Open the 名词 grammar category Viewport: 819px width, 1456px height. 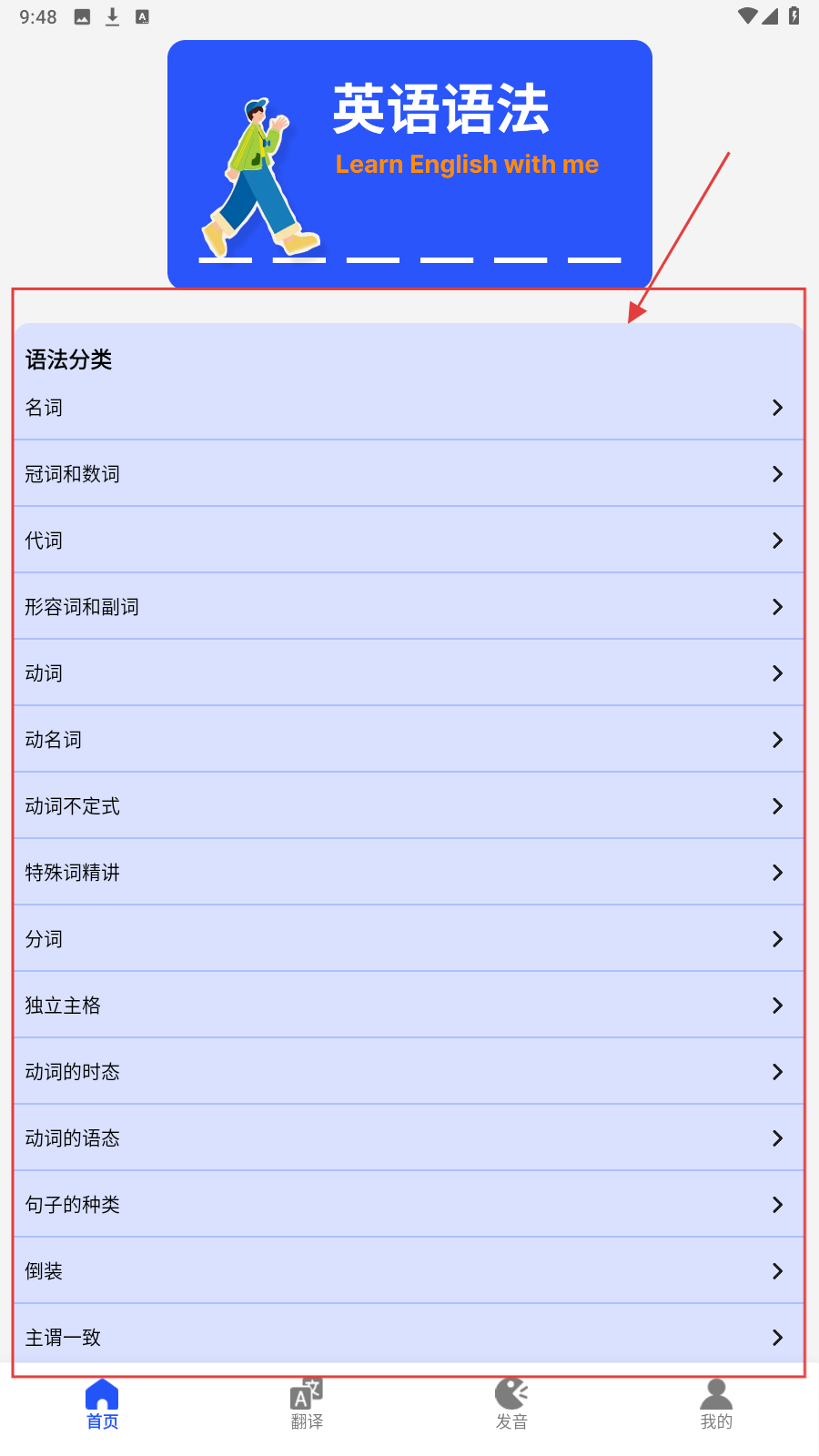pyautogui.click(x=408, y=408)
